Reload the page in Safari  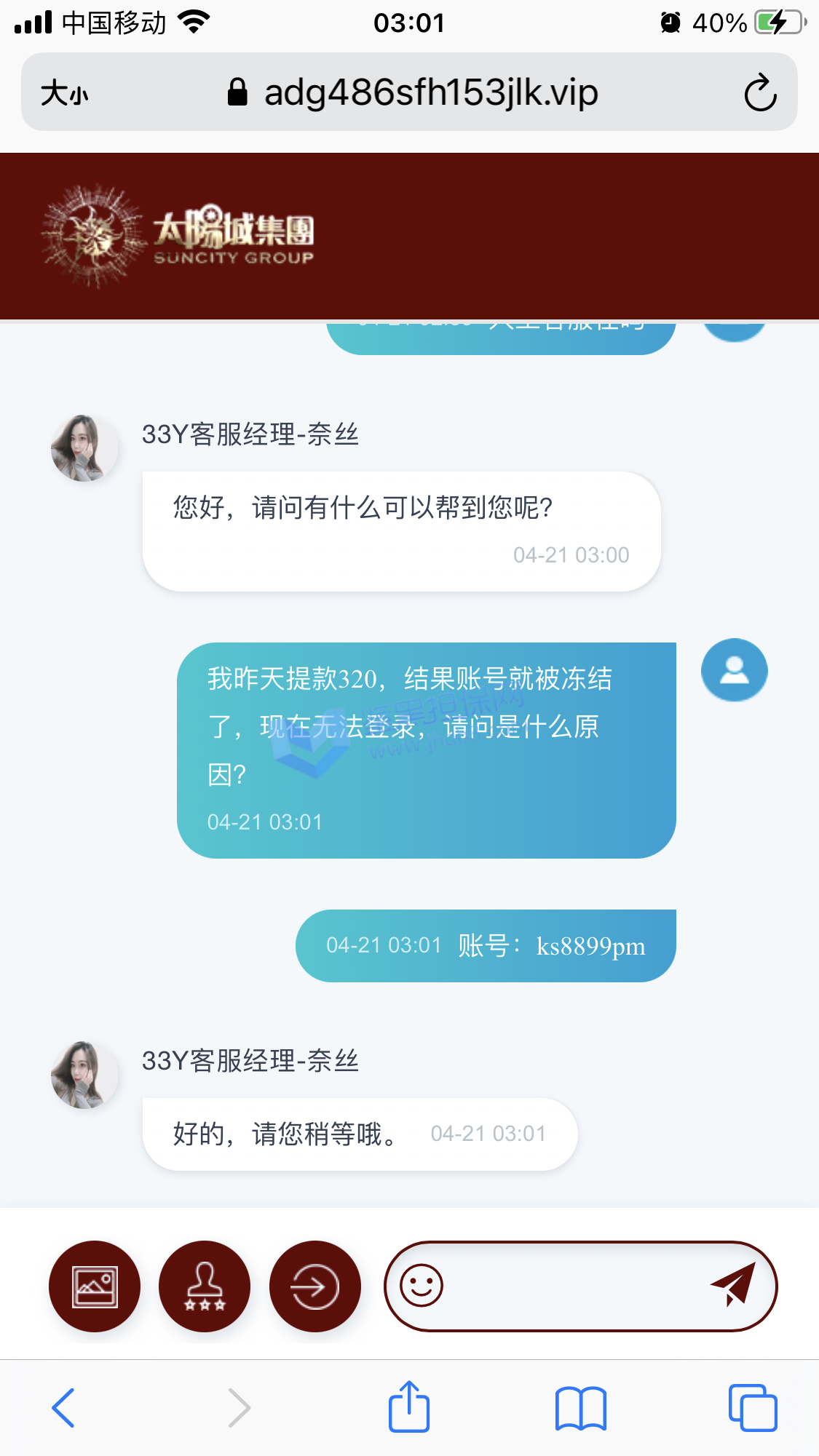[x=760, y=93]
